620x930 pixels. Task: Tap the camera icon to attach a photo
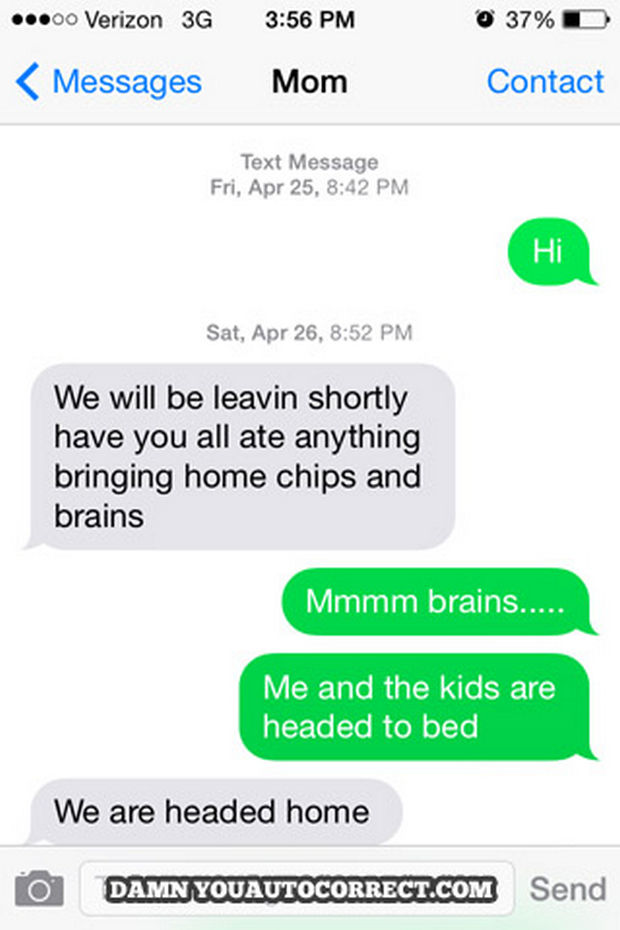coord(39,887)
